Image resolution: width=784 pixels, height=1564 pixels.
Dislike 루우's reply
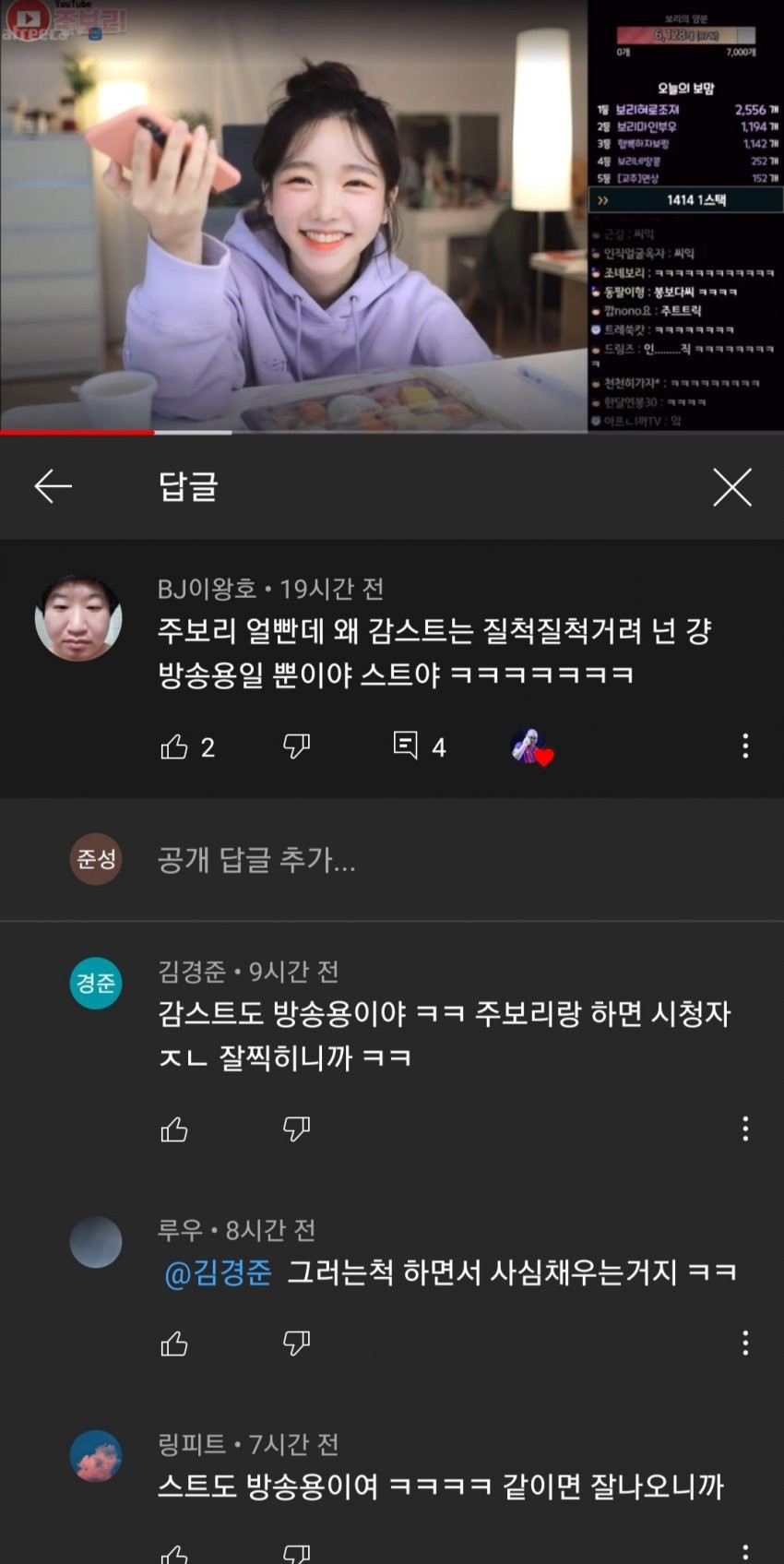coord(296,1343)
